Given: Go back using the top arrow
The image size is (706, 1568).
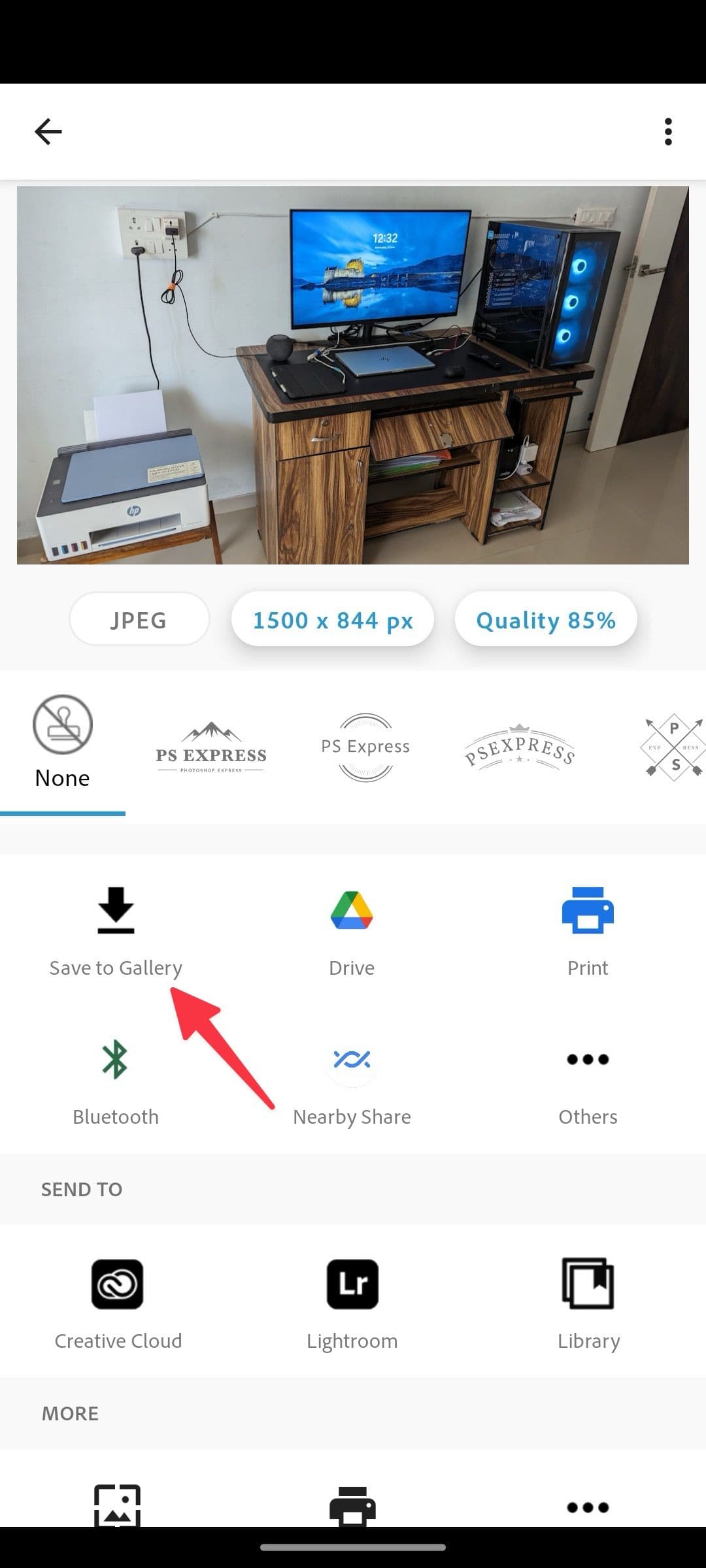Looking at the screenshot, I should (48, 131).
